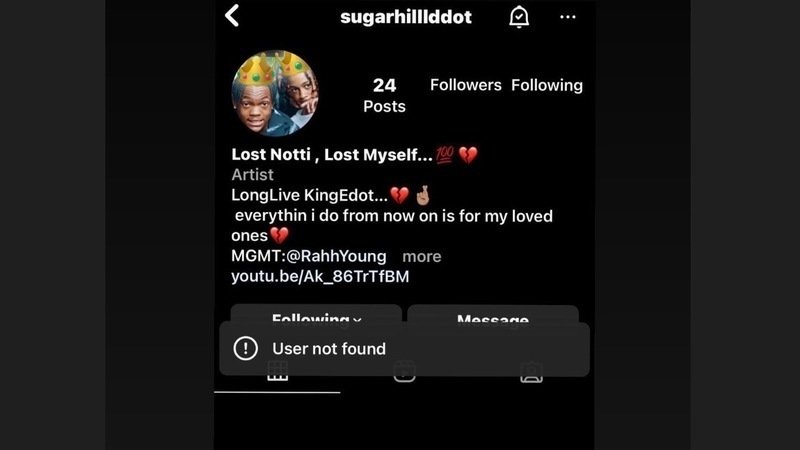
Task: Expand the bio with more
Action: coord(421,256)
